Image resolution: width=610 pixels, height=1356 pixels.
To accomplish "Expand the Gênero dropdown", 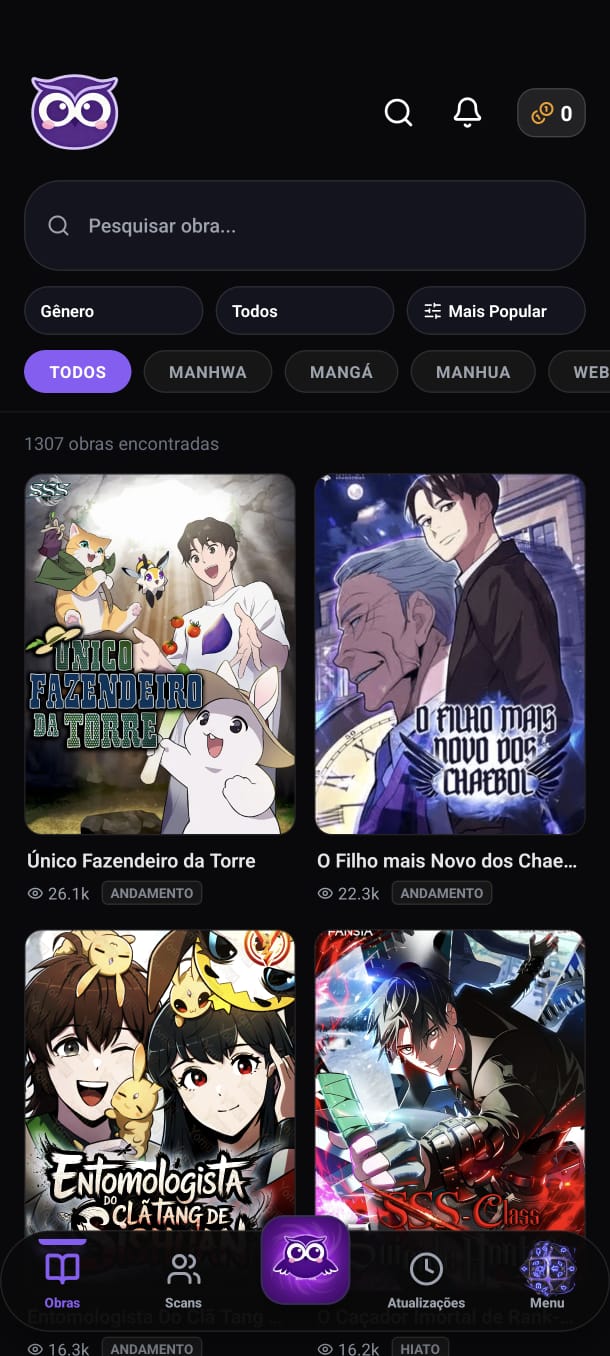I will 114,311.
